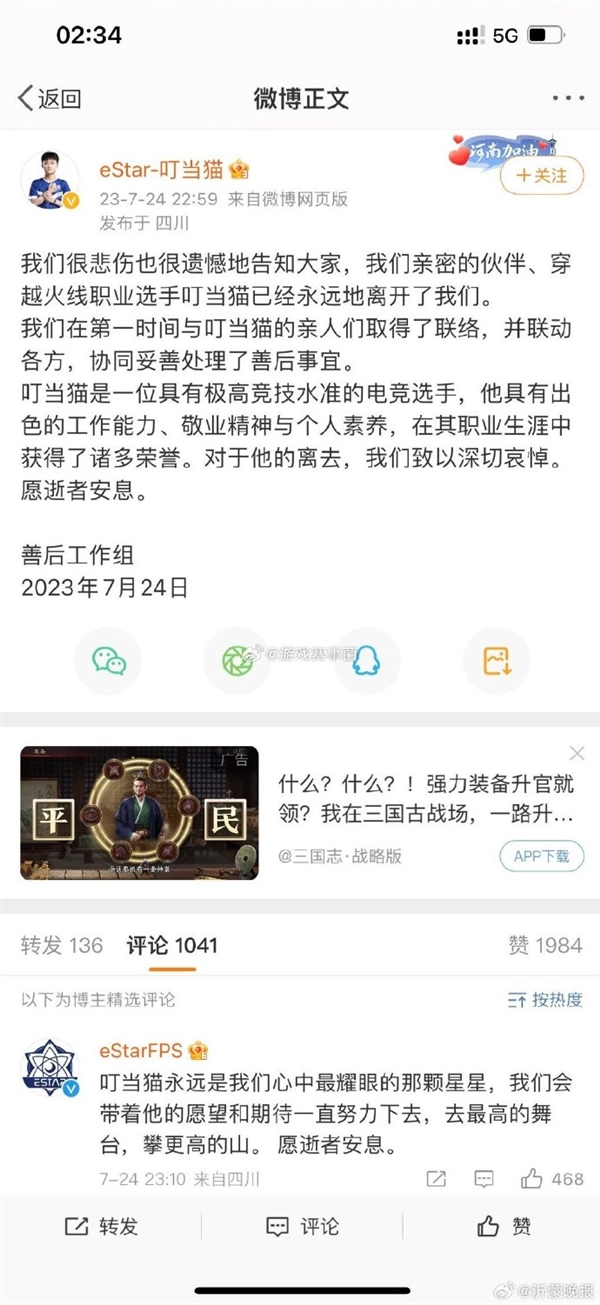Image resolution: width=600 pixels, height=1305 pixels.
Task: Change comment sorting via 按热度
Action: pos(545,999)
